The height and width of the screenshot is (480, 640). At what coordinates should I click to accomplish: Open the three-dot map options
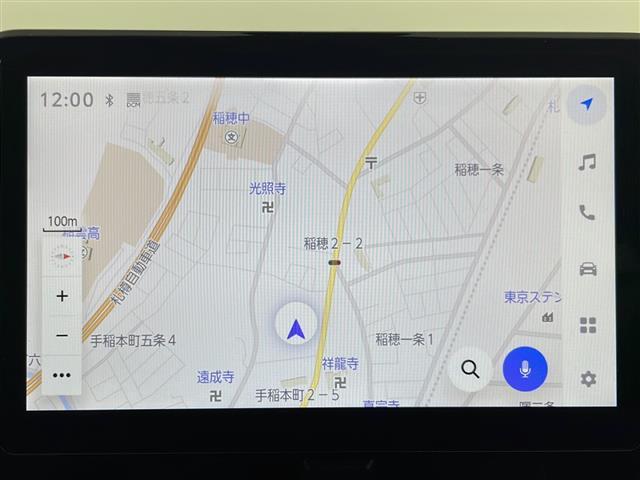(x=62, y=376)
